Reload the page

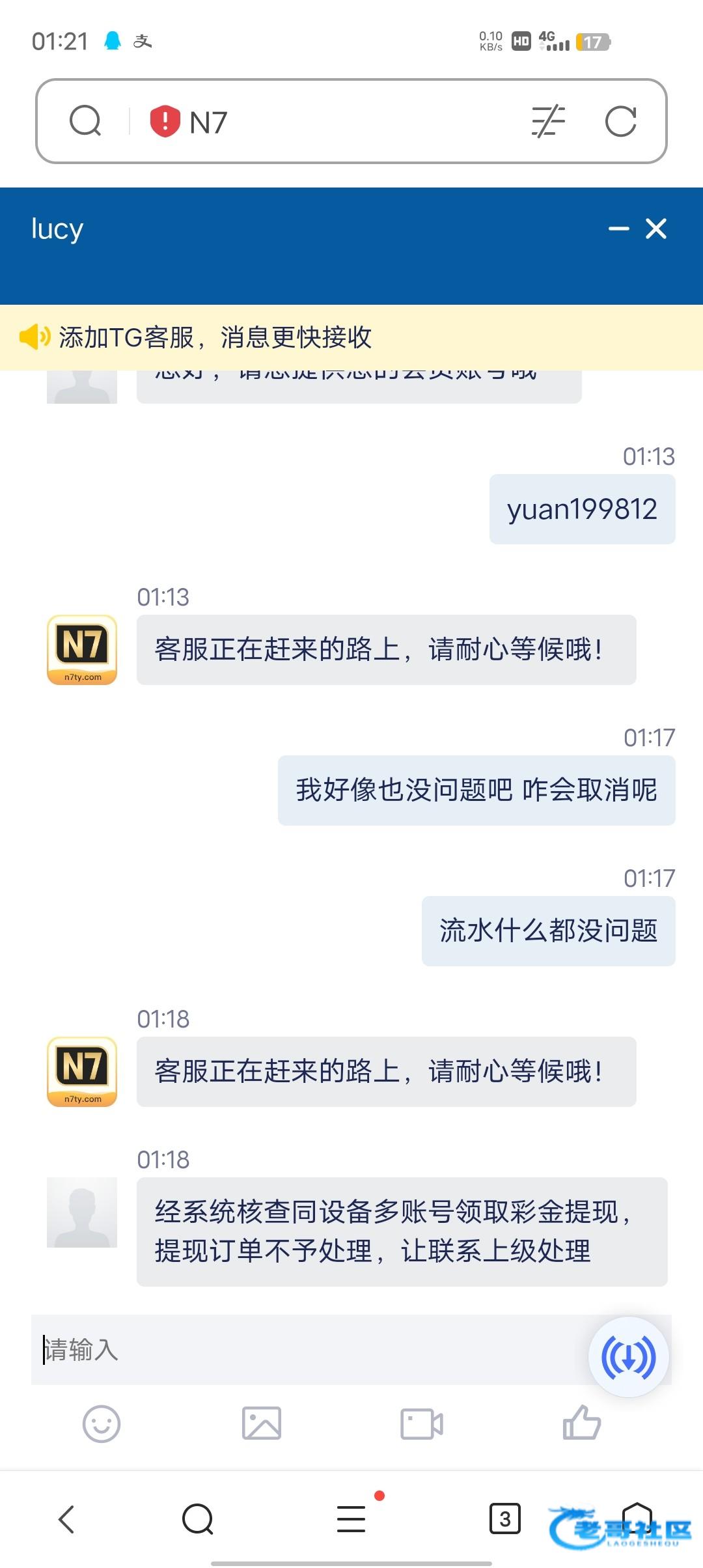click(x=620, y=121)
